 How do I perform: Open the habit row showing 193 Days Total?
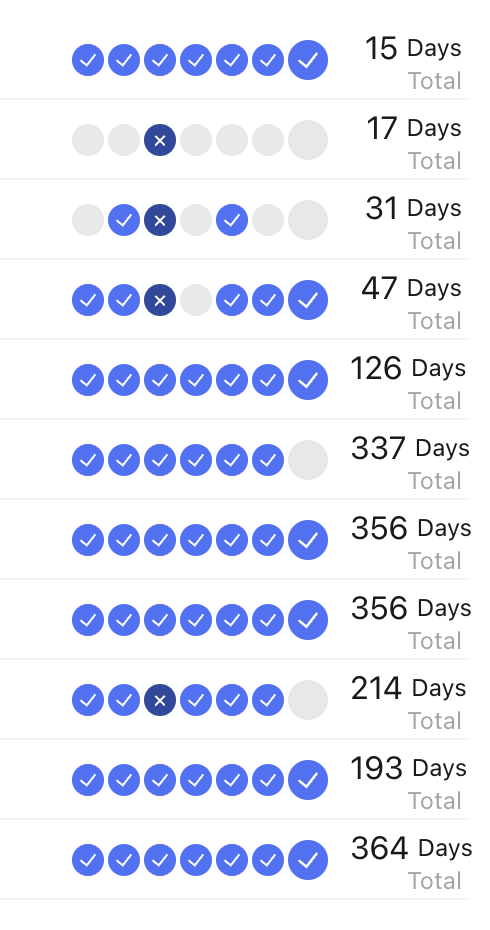(x=235, y=780)
